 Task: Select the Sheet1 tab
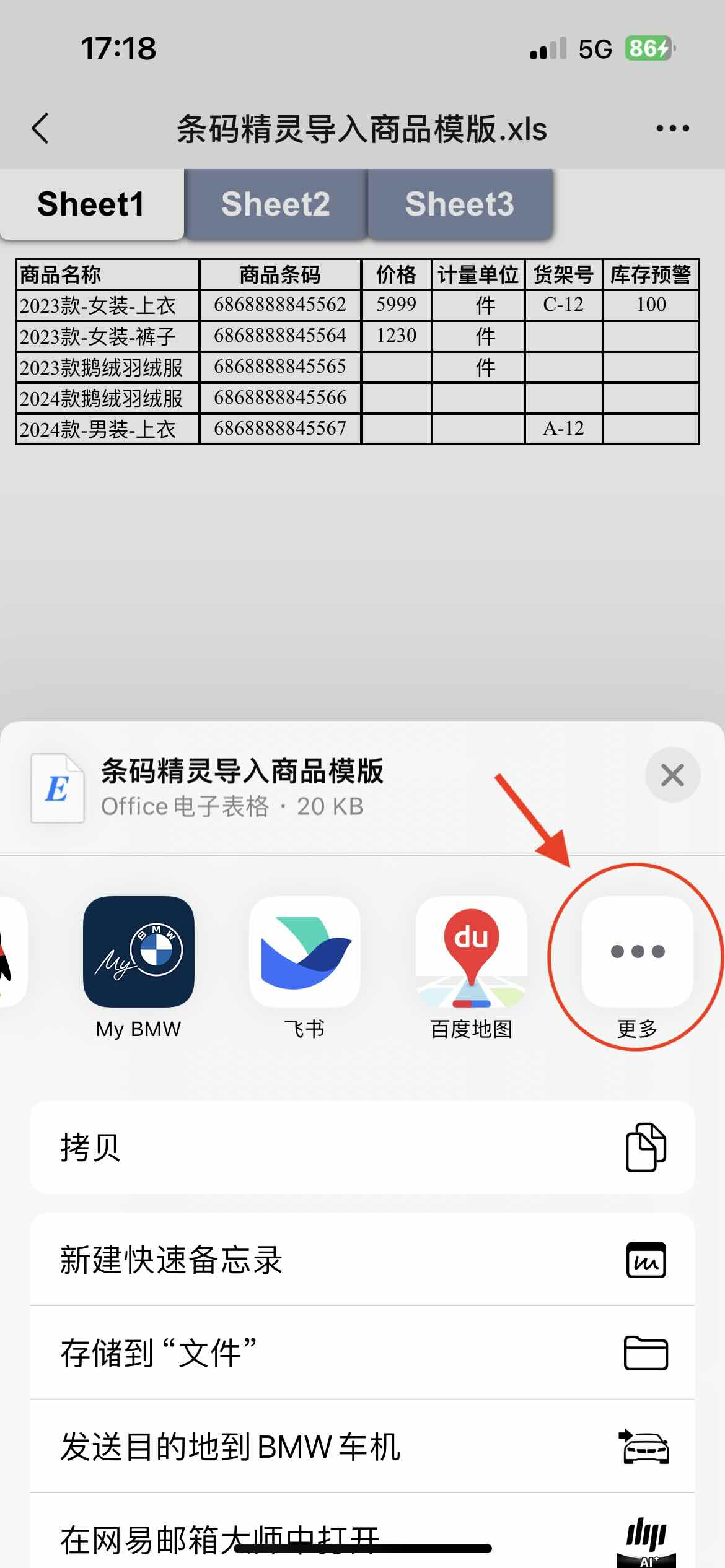tap(90, 203)
